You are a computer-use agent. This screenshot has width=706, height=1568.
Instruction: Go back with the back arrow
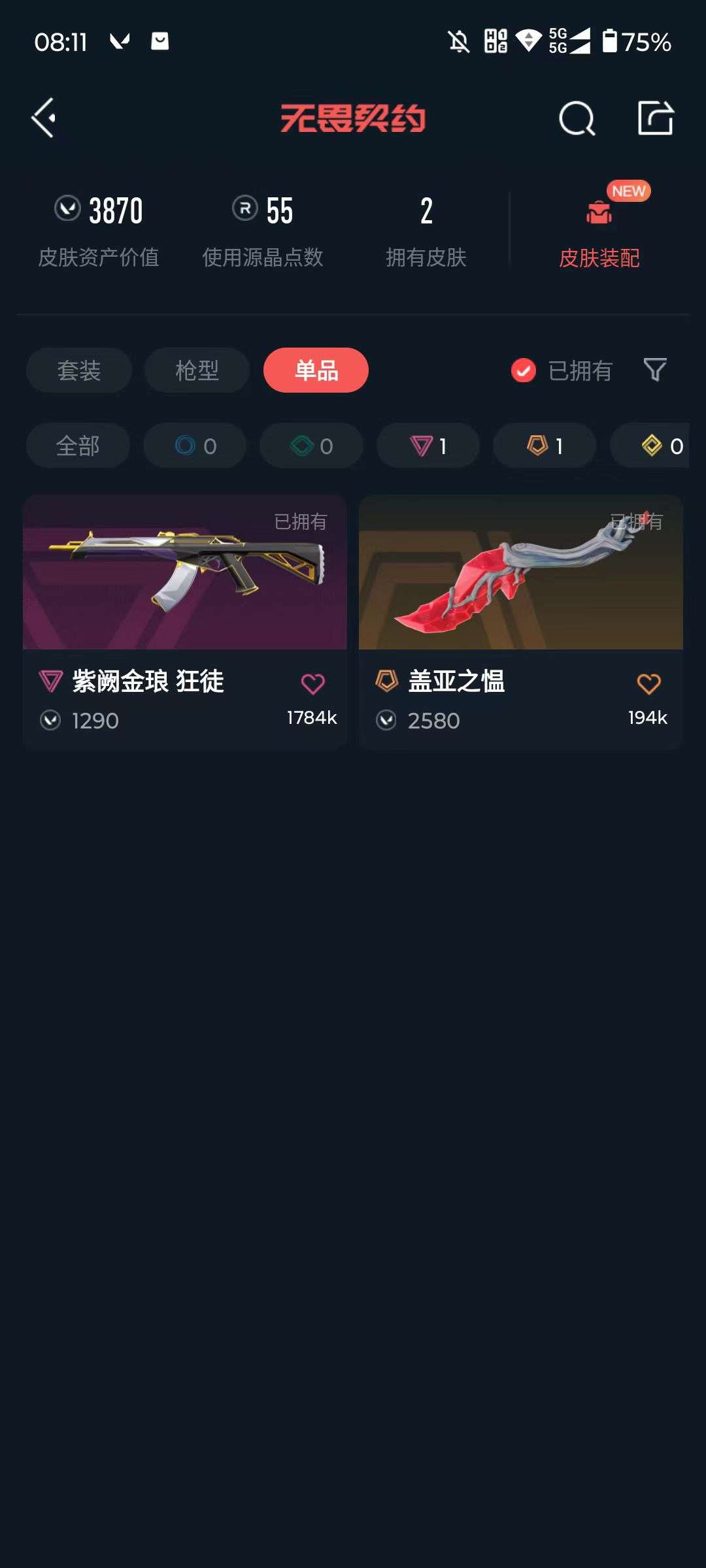coord(43,118)
